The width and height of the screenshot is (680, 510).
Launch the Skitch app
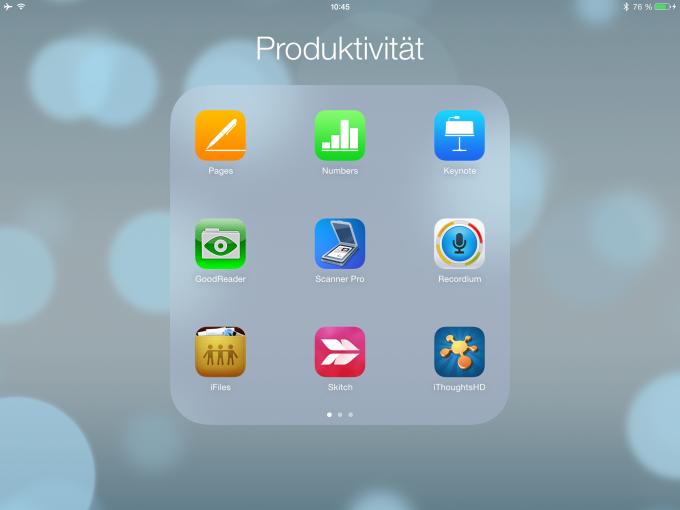(x=340, y=352)
